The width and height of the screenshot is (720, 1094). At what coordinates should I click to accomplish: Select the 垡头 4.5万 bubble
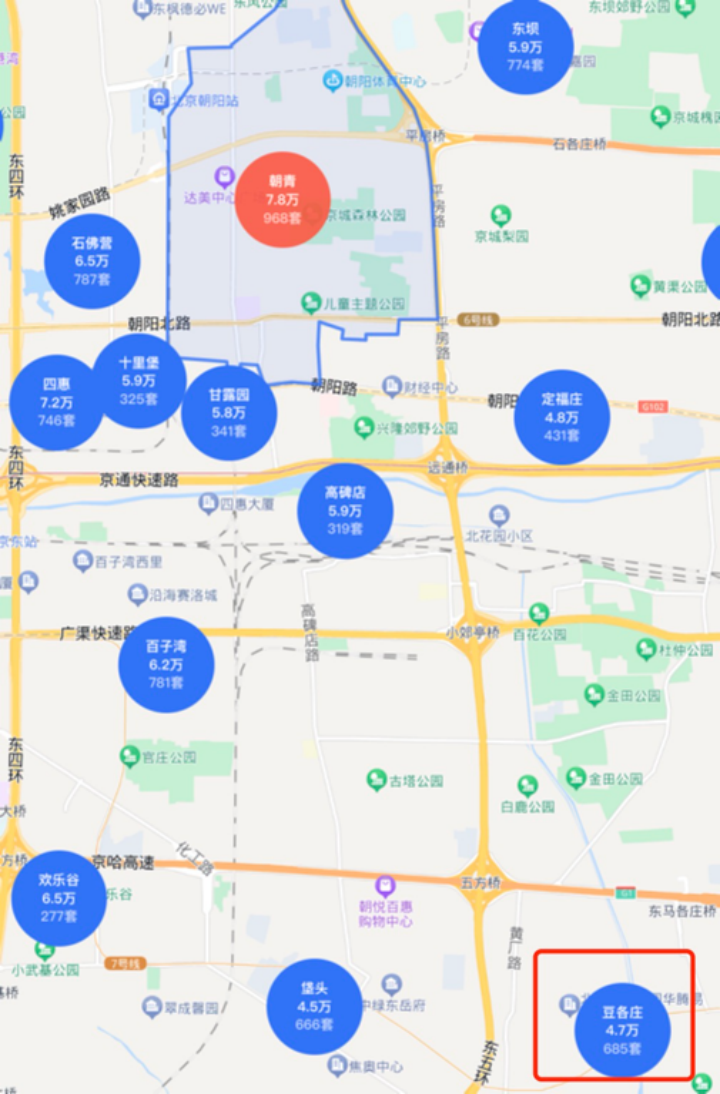[314, 1006]
